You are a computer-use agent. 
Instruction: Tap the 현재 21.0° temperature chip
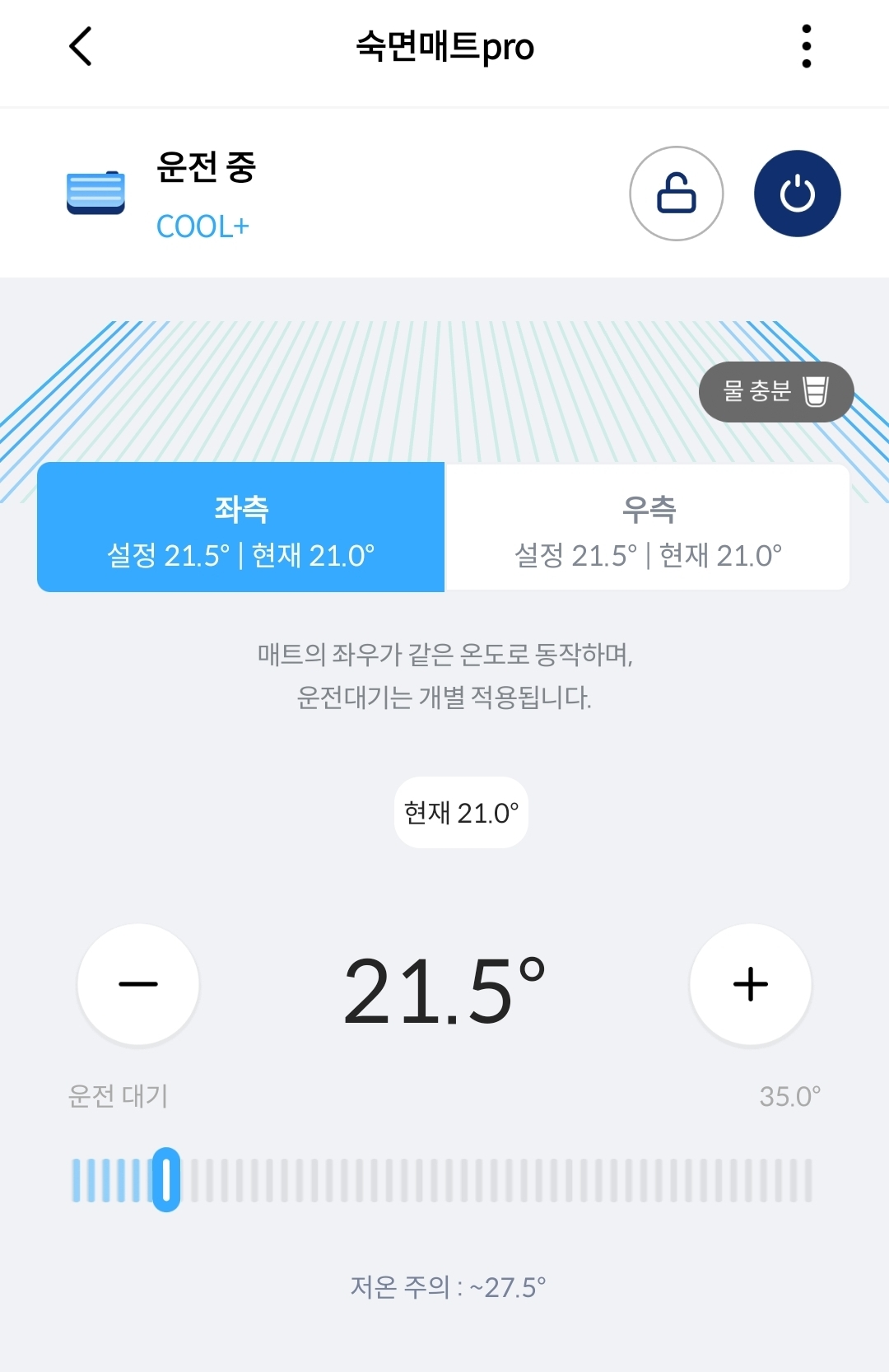click(x=460, y=812)
